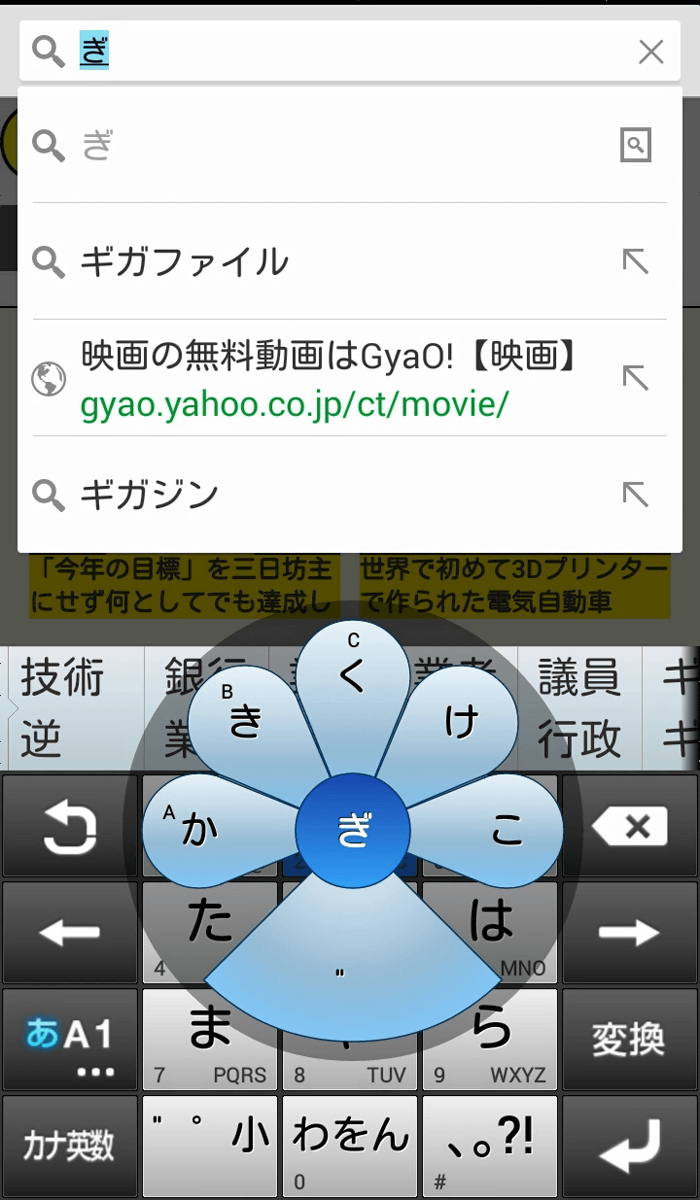700x1200 pixels.
Task: Choose the き petal on the flick keyboard
Action: point(246,720)
